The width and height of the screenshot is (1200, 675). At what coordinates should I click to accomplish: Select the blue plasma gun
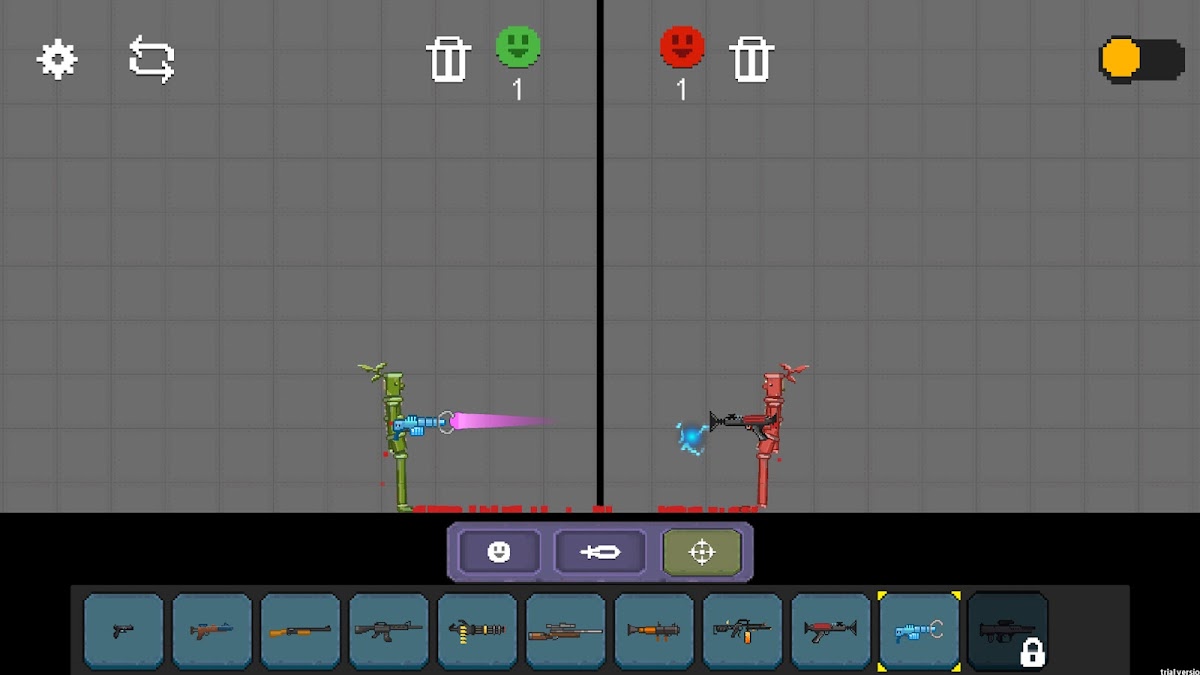coord(919,631)
